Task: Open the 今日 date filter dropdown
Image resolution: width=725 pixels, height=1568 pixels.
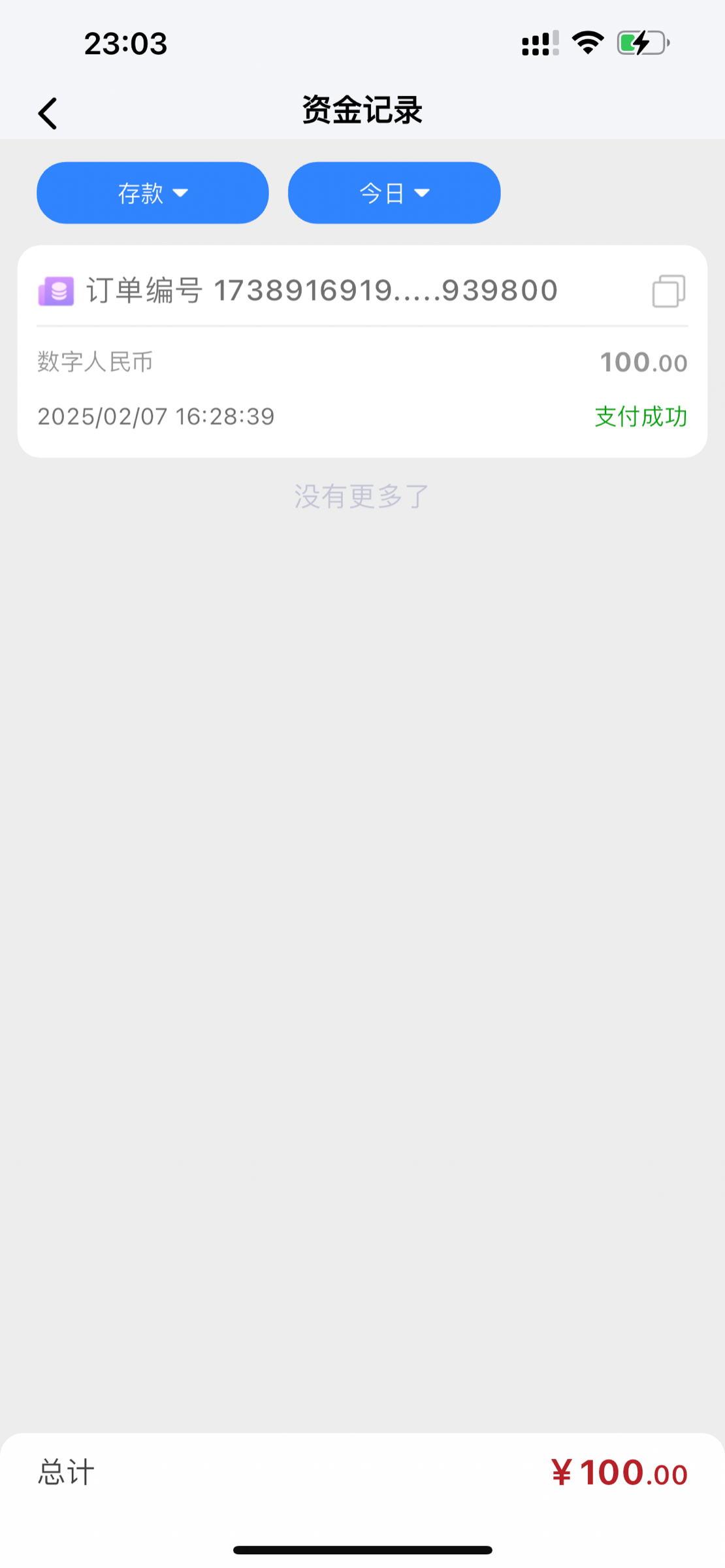Action: [x=394, y=193]
